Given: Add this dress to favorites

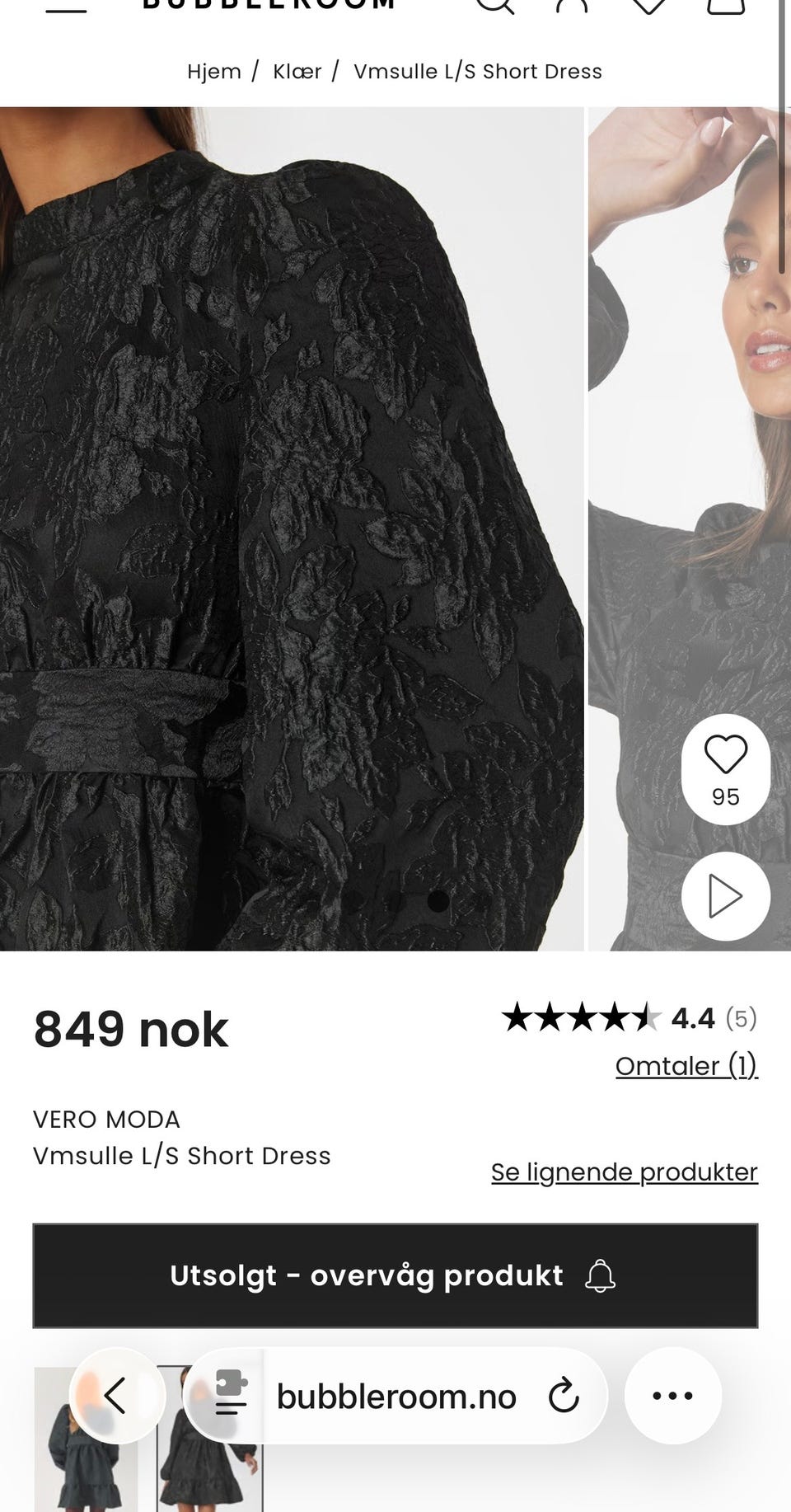Looking at the screenshot, I should tap(726, 768).
